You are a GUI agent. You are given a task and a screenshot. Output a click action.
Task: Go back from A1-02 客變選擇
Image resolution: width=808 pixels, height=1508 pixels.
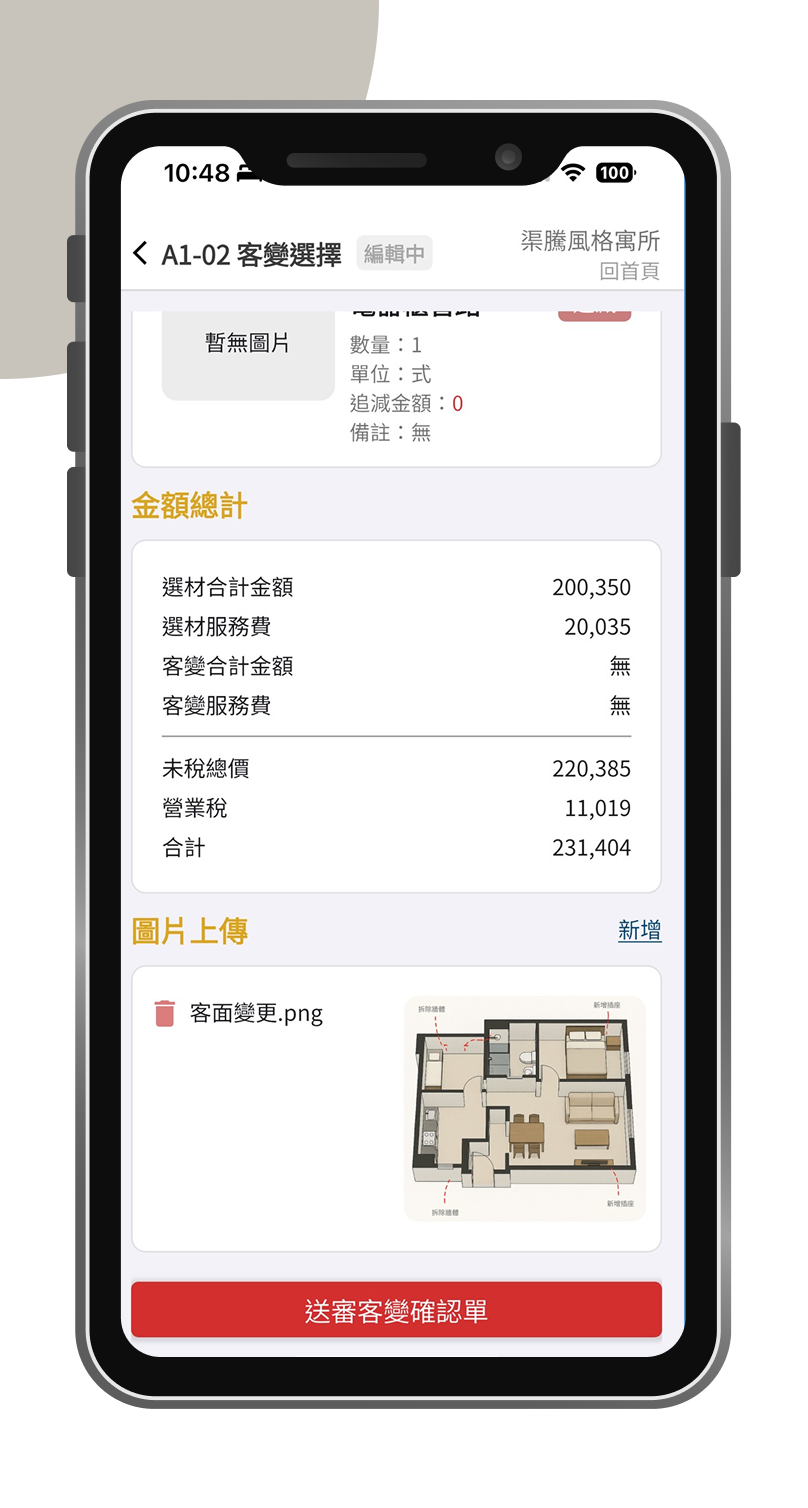point(140,253)
